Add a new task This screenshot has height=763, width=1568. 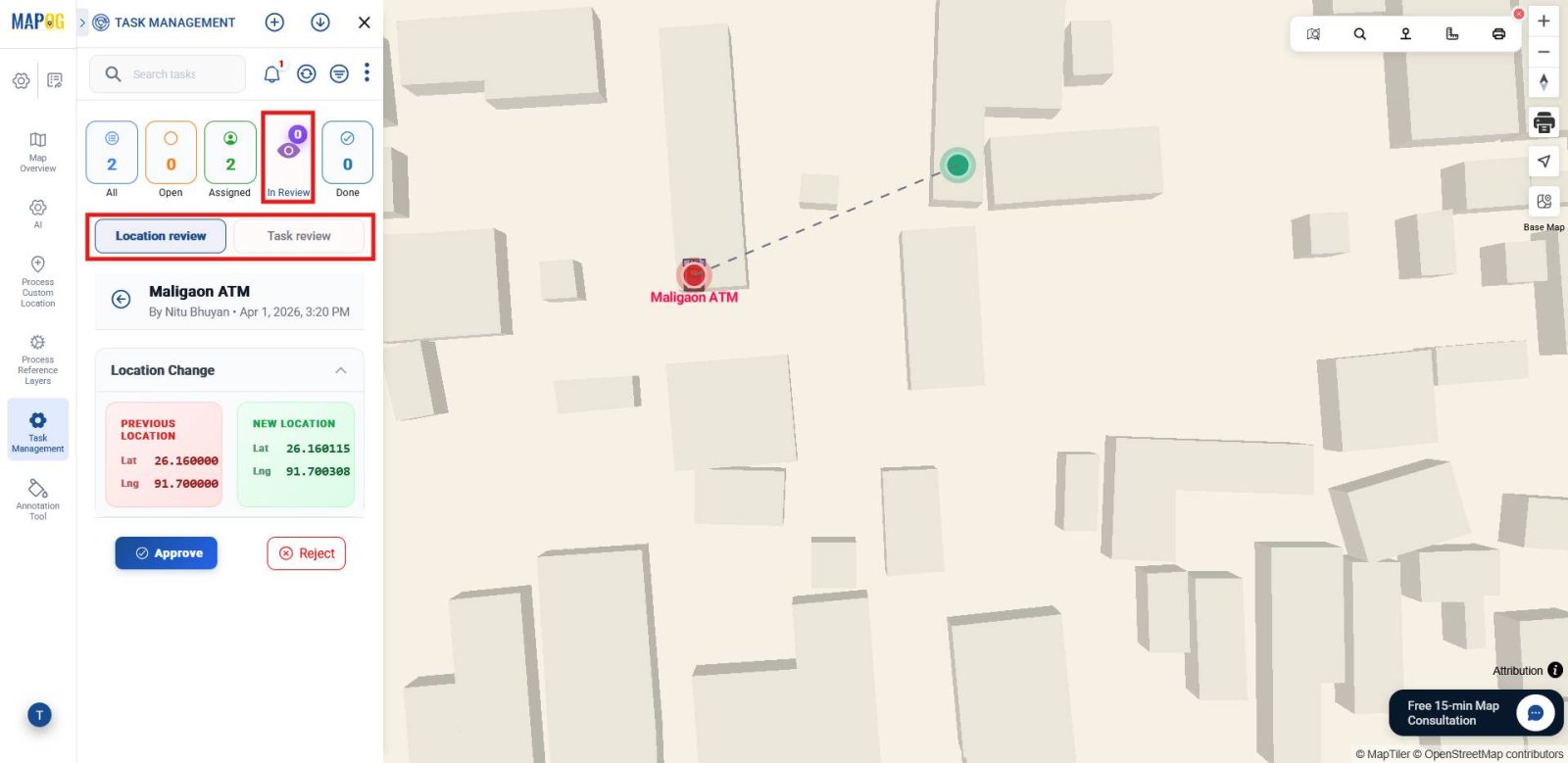click(x=275, y=23)
